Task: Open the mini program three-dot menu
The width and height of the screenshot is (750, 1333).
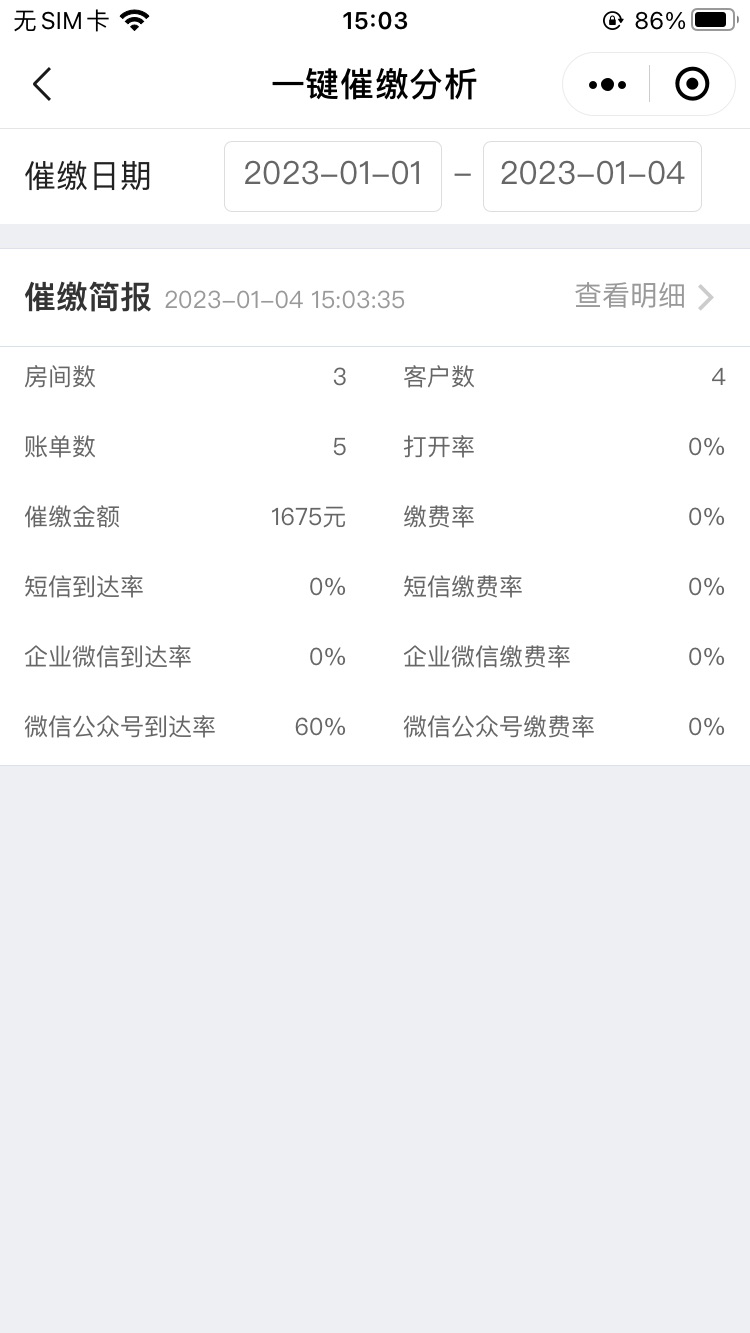Action: 607,85
